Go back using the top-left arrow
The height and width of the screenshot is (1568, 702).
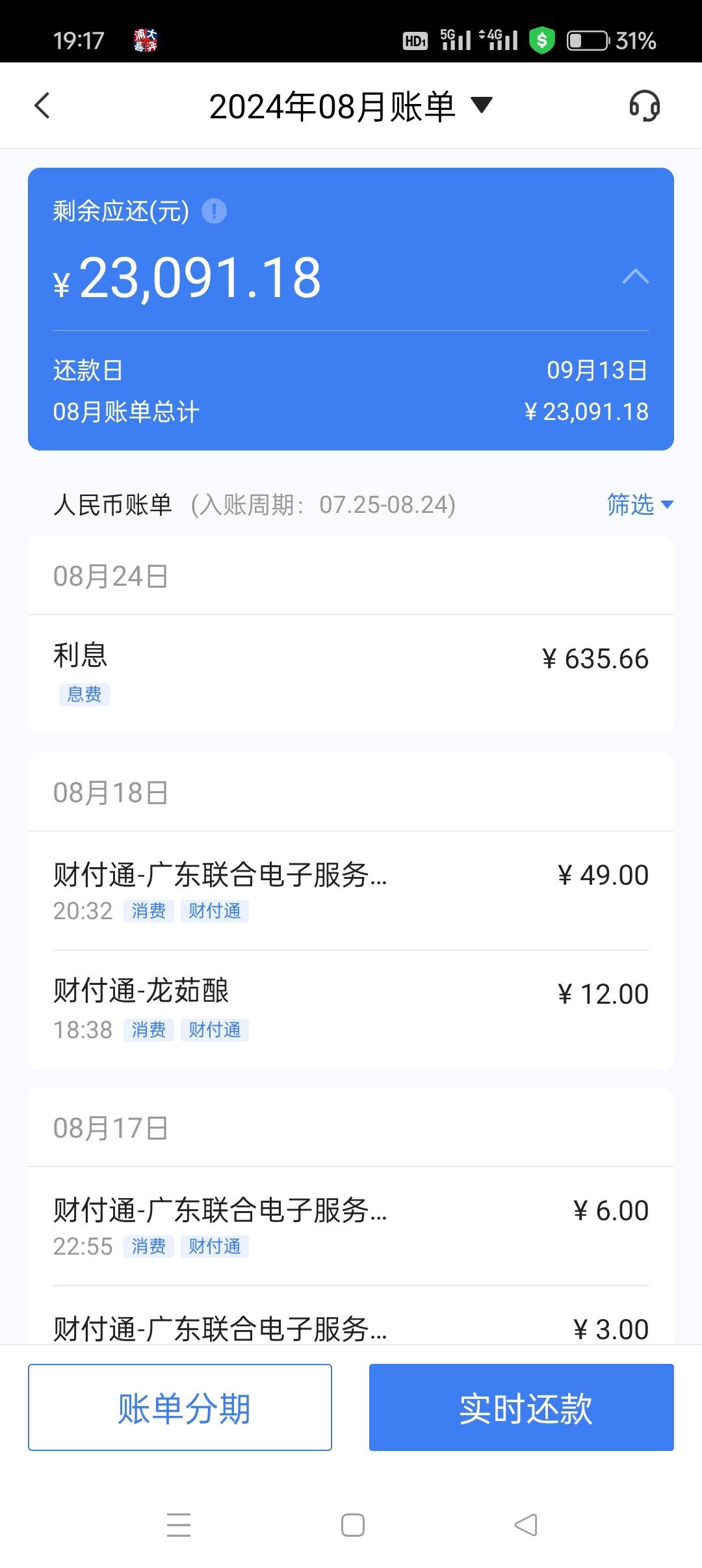coord(42,106)
